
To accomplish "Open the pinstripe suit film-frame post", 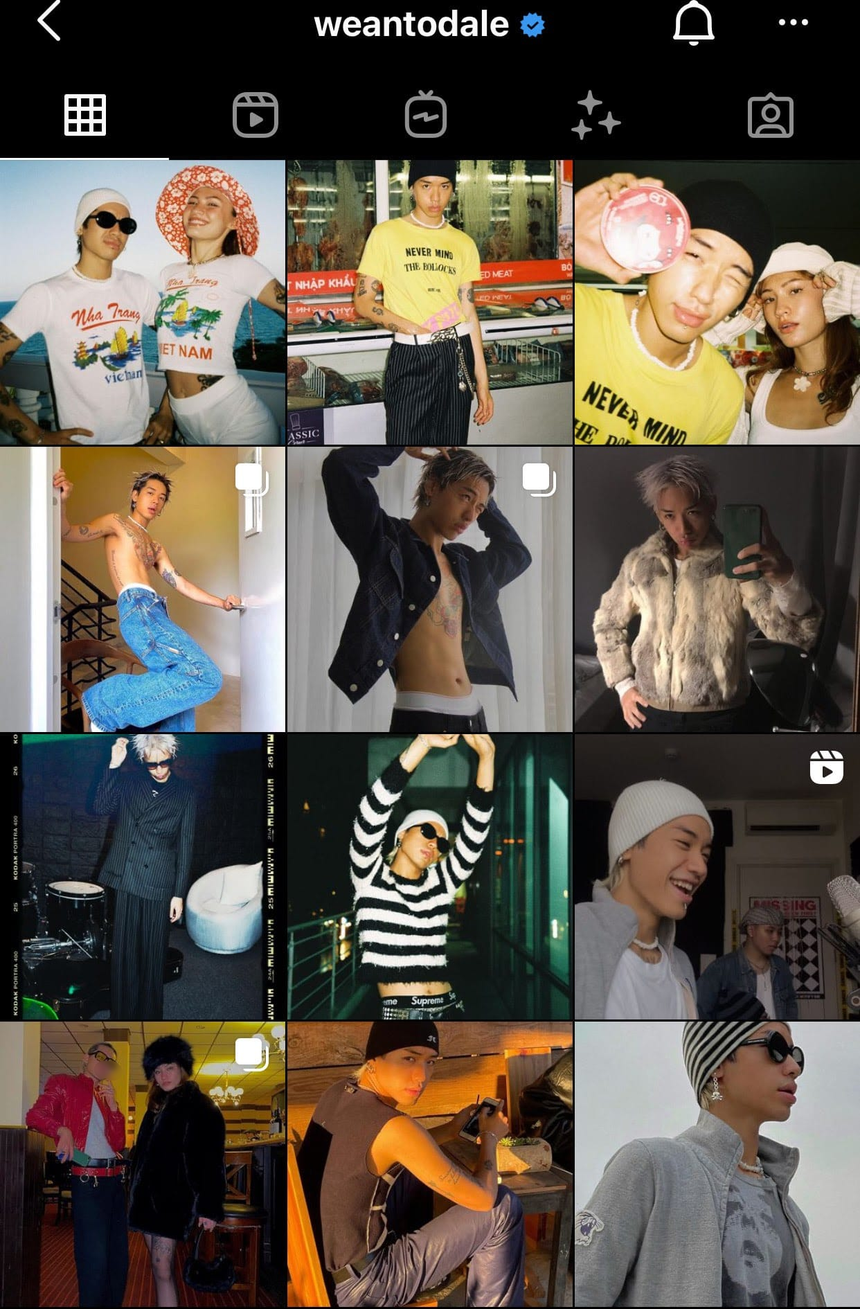I will [x=142, y=876].
